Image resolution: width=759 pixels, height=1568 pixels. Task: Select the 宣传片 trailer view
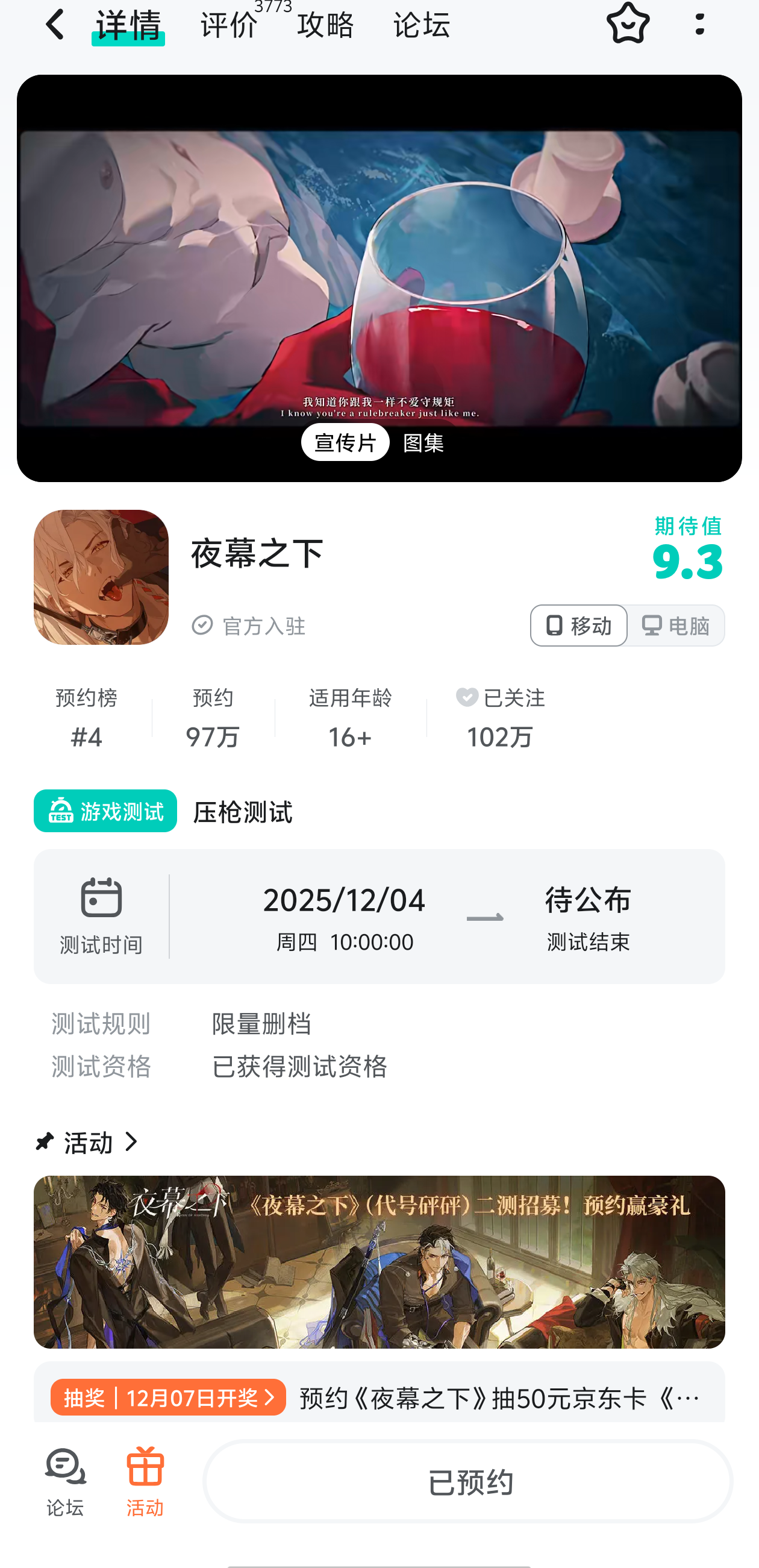coord(345,442)
